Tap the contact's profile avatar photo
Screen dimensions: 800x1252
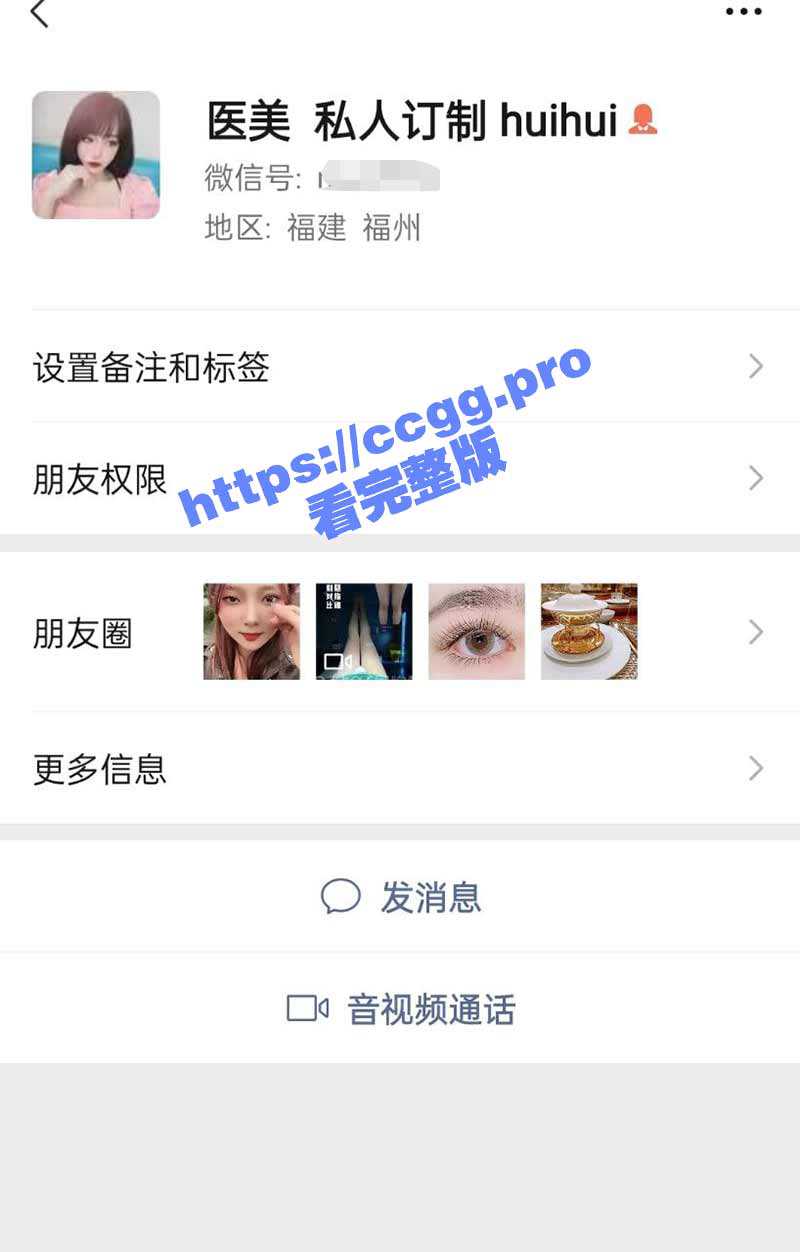click(x=97, y=156)
